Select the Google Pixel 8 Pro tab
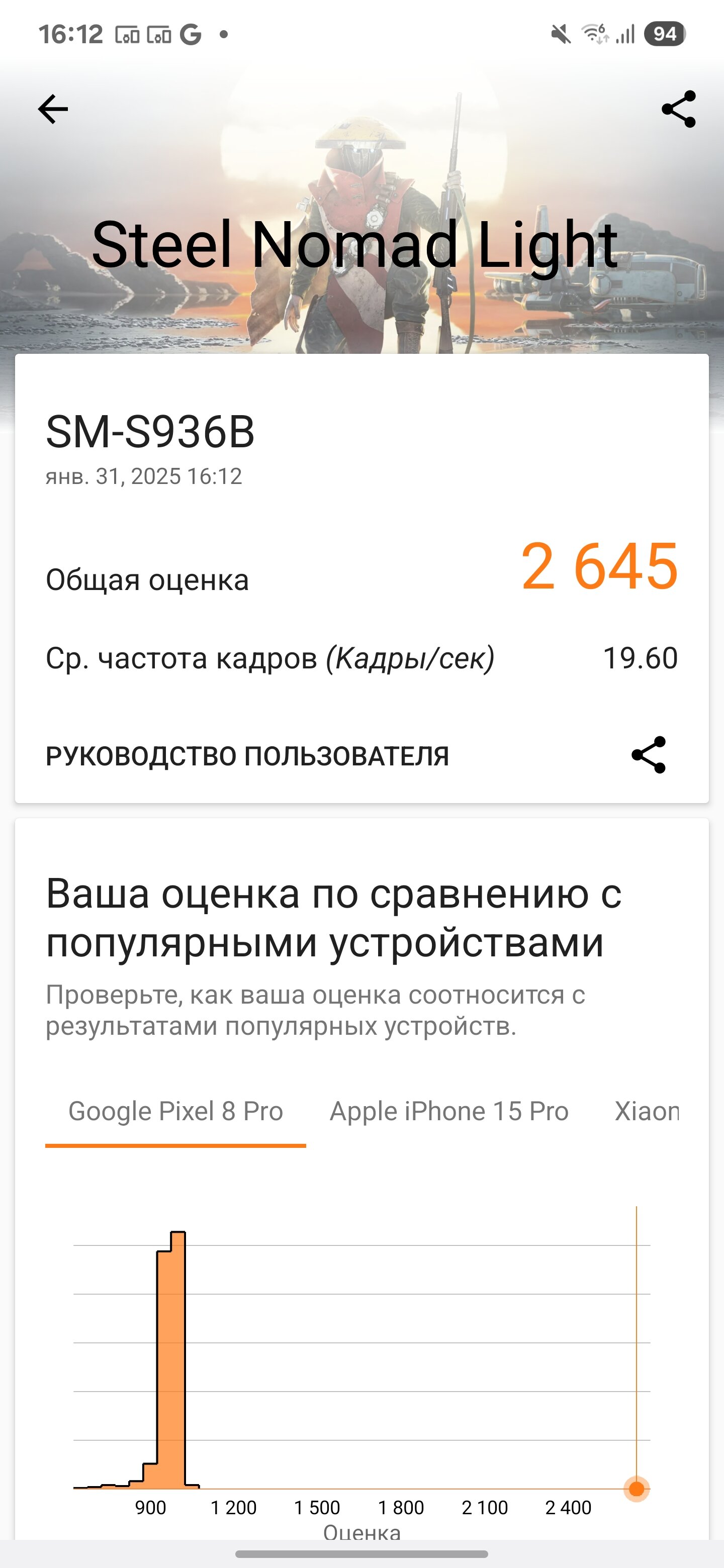The height and width of the screenshot is (1568, 724). (175, 1112)
